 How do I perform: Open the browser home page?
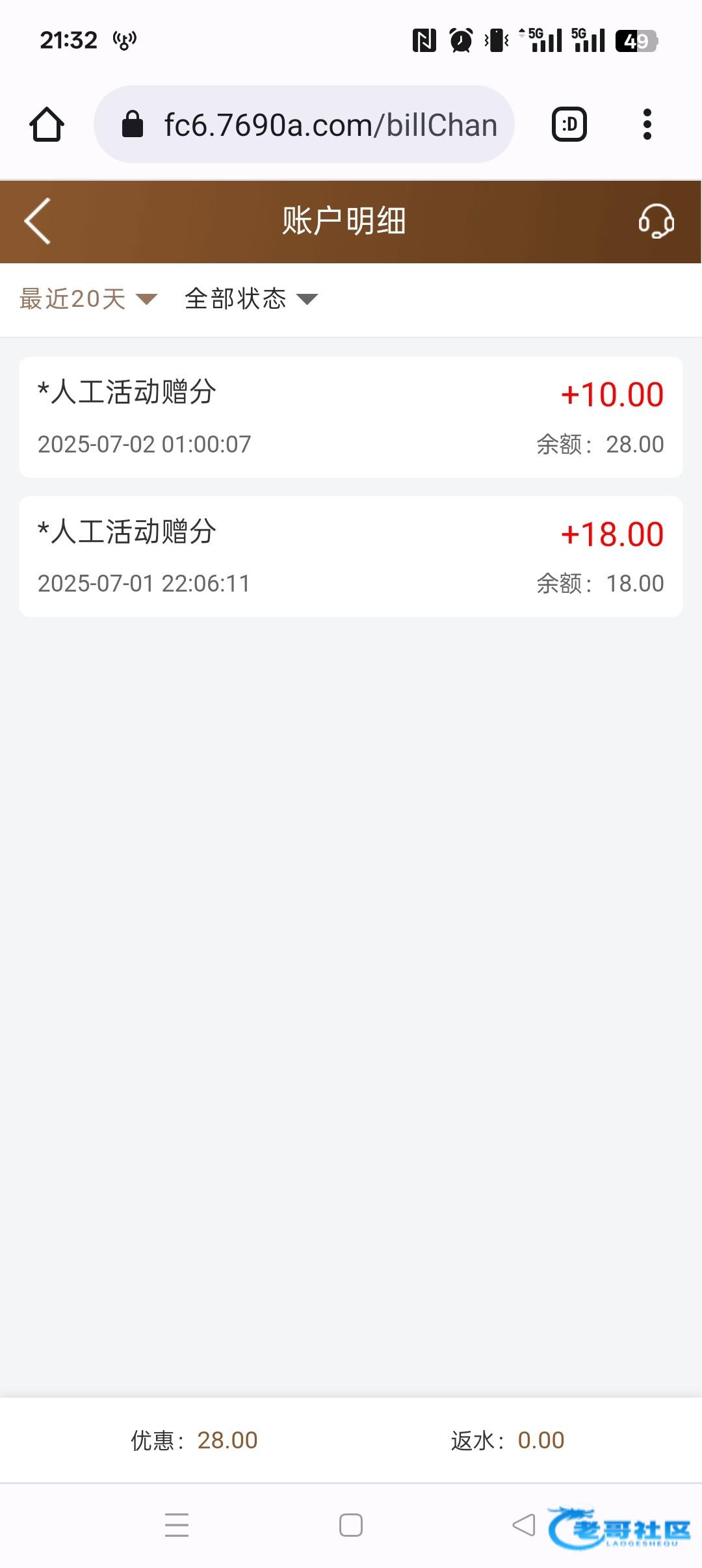pyautogui.click(x=47, y=124)
